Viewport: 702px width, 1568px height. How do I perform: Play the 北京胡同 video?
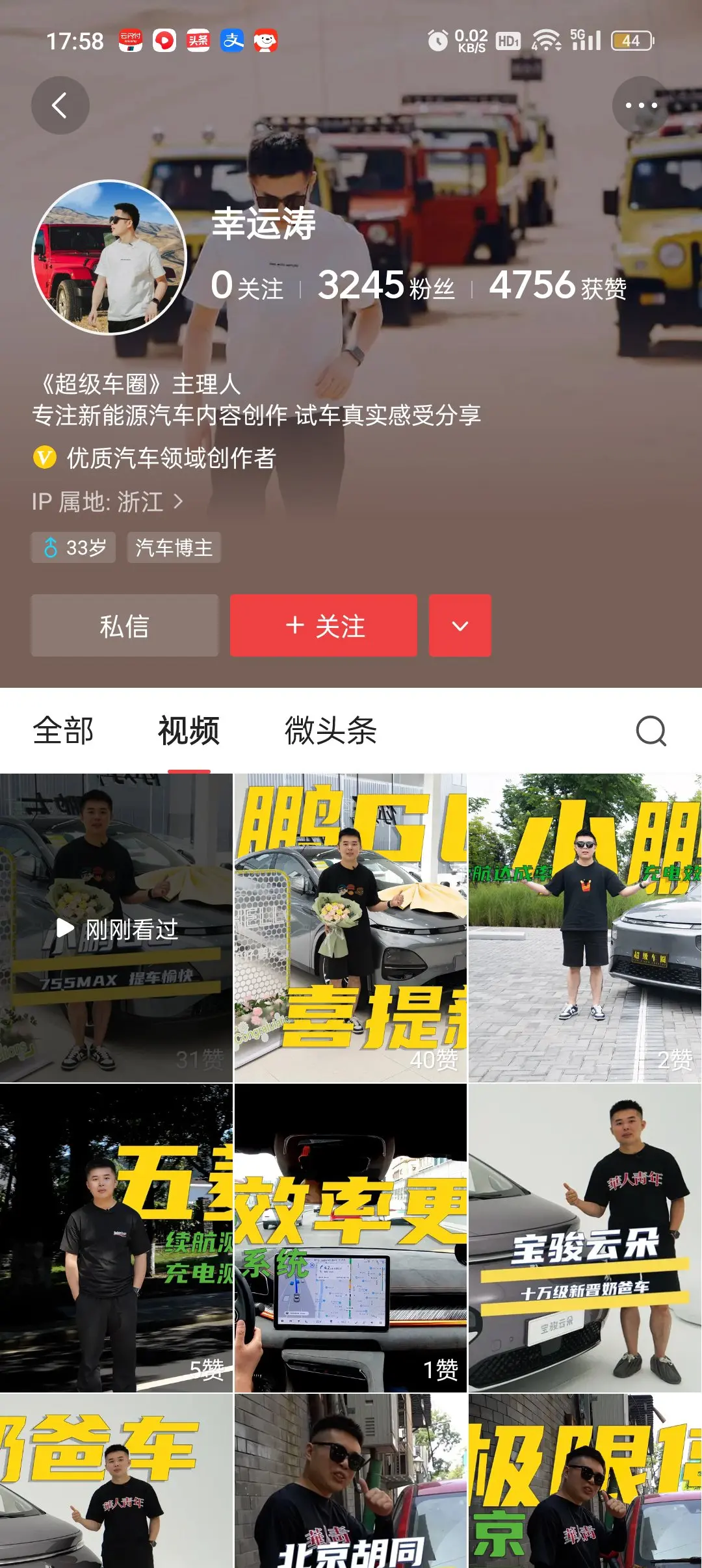[350, 1482]
